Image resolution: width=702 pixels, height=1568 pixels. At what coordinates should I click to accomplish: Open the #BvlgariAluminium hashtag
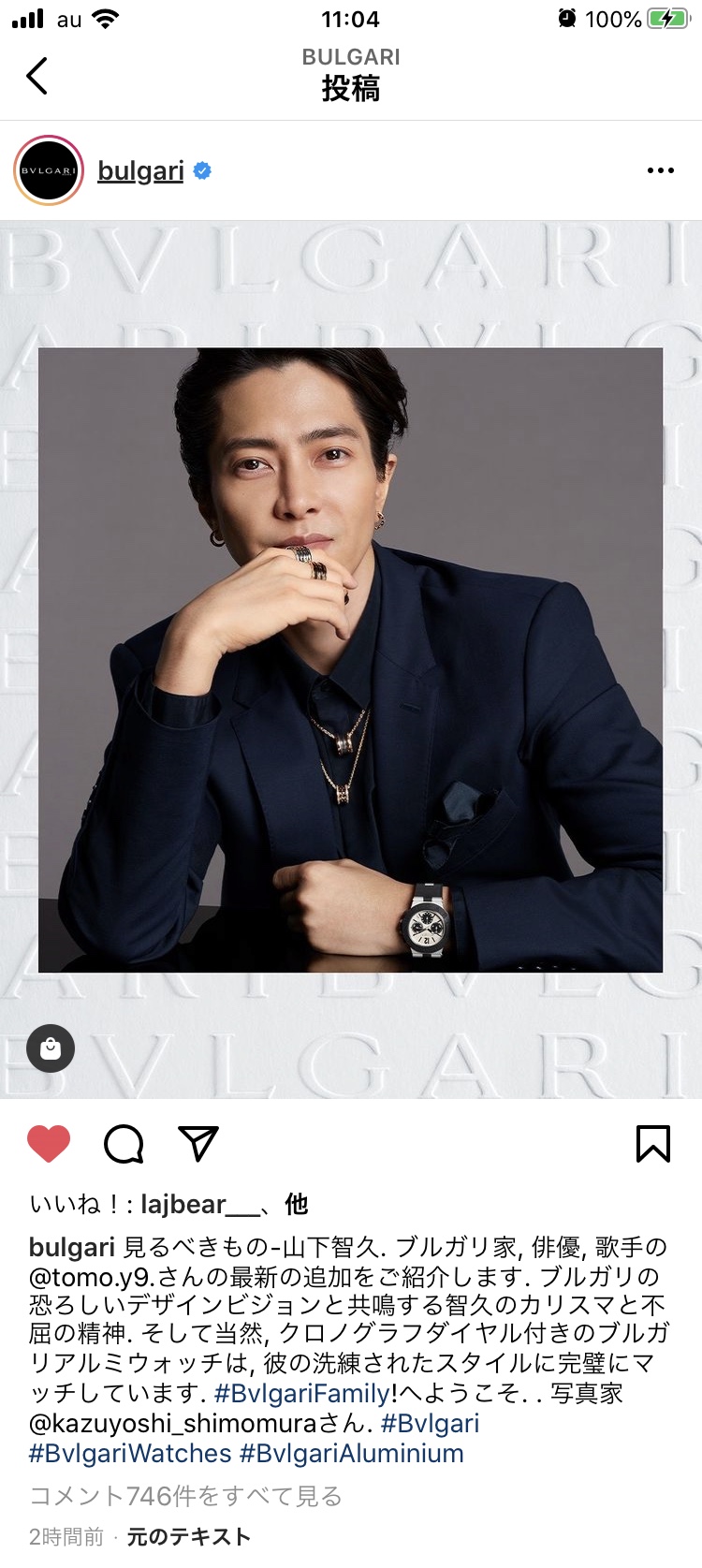352,1453
